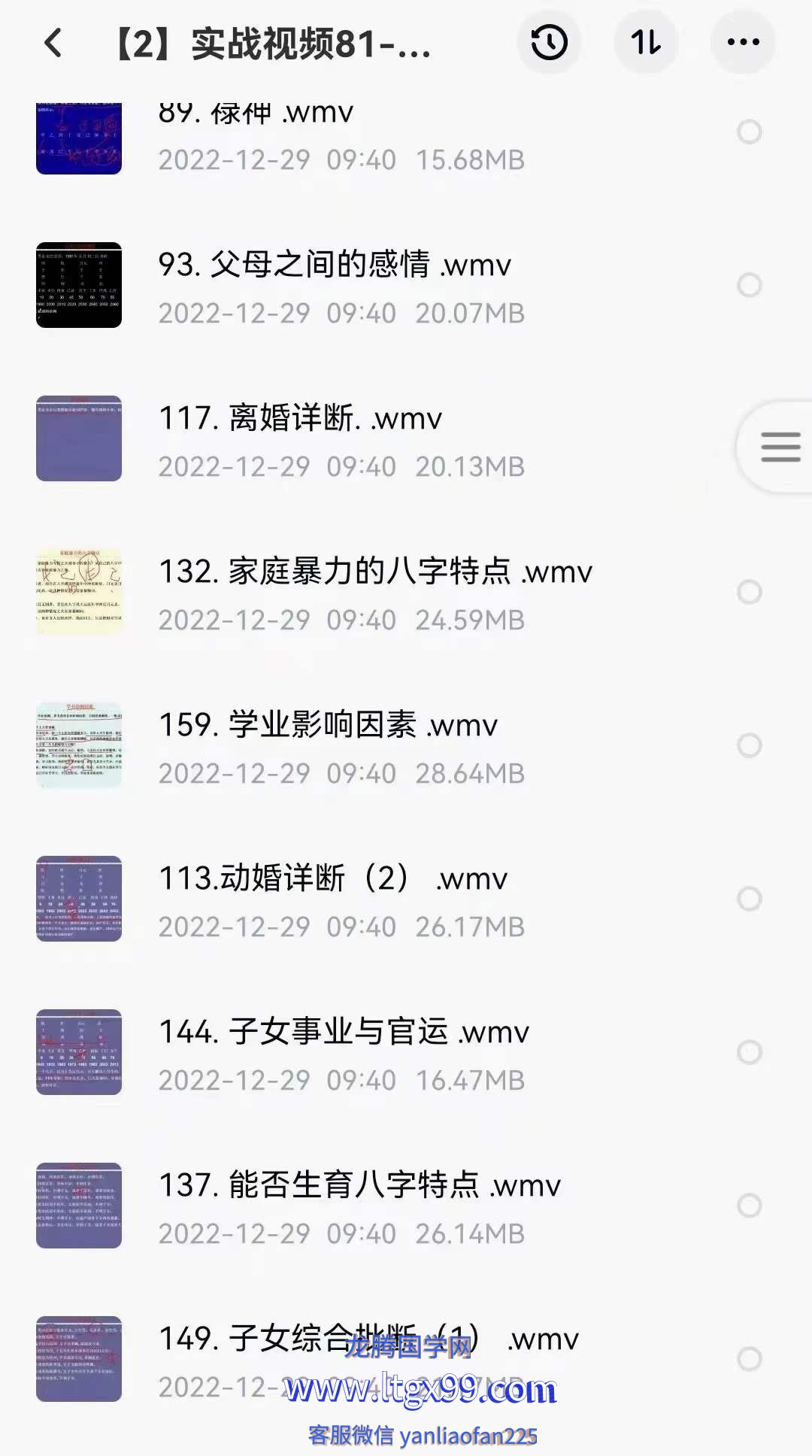This screenshot has height=1456, width=812.
Task: Check the circle beside 144. 子女事业与官运
Action: coord(749,1052)
